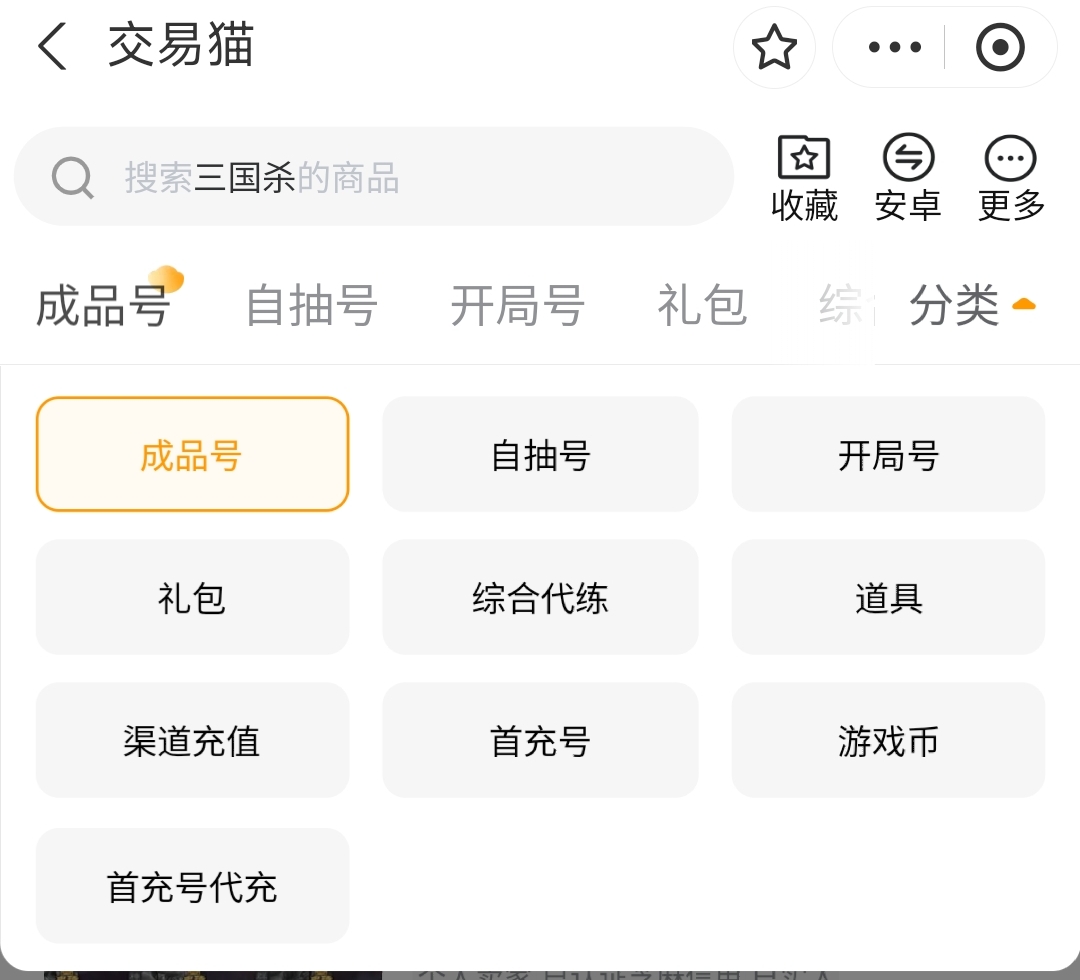Image resolution: width=1080 pixels, height=980 pixels.
Task: Open the three-dot more options menu
Action: tap(895, 47)
